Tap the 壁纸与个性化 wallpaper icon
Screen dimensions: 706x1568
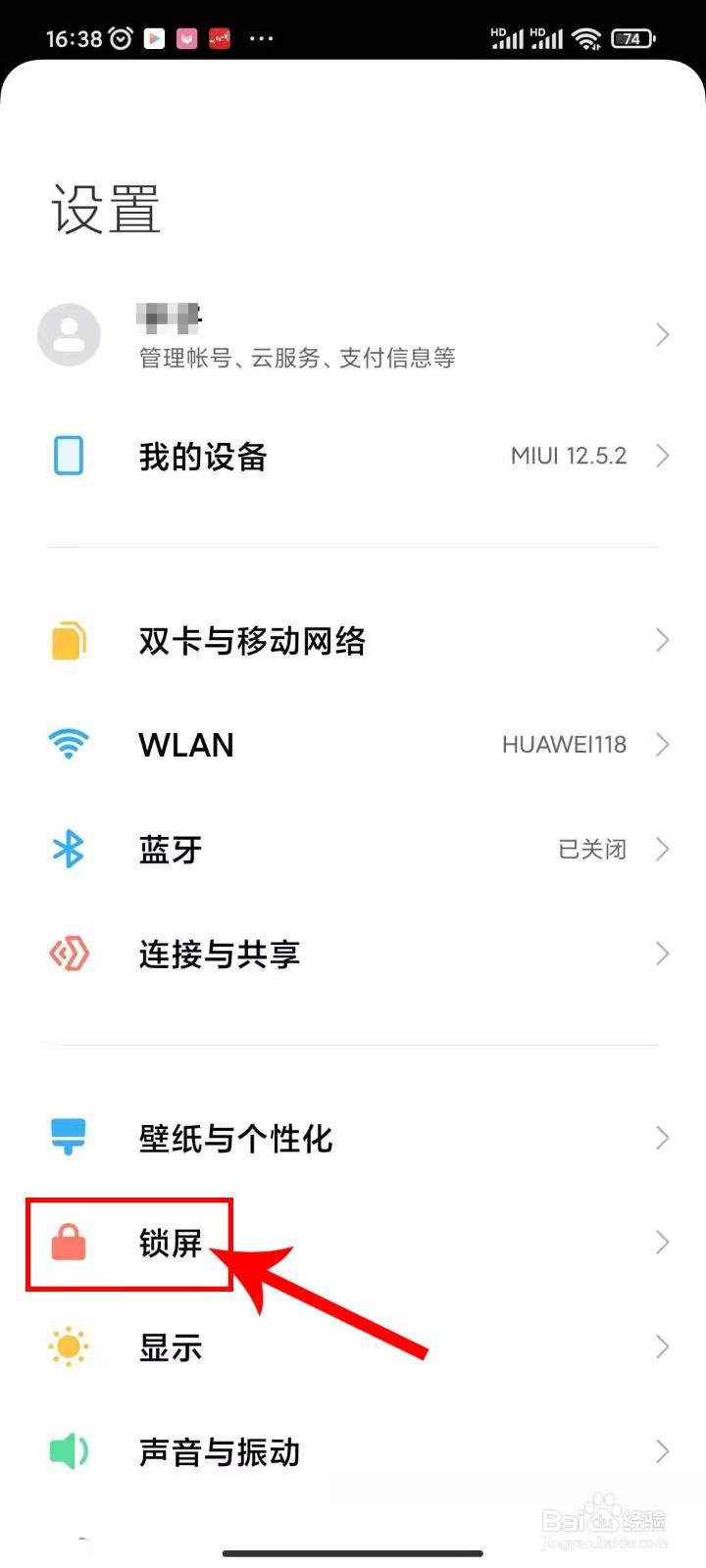click(x=69, y=1137)
